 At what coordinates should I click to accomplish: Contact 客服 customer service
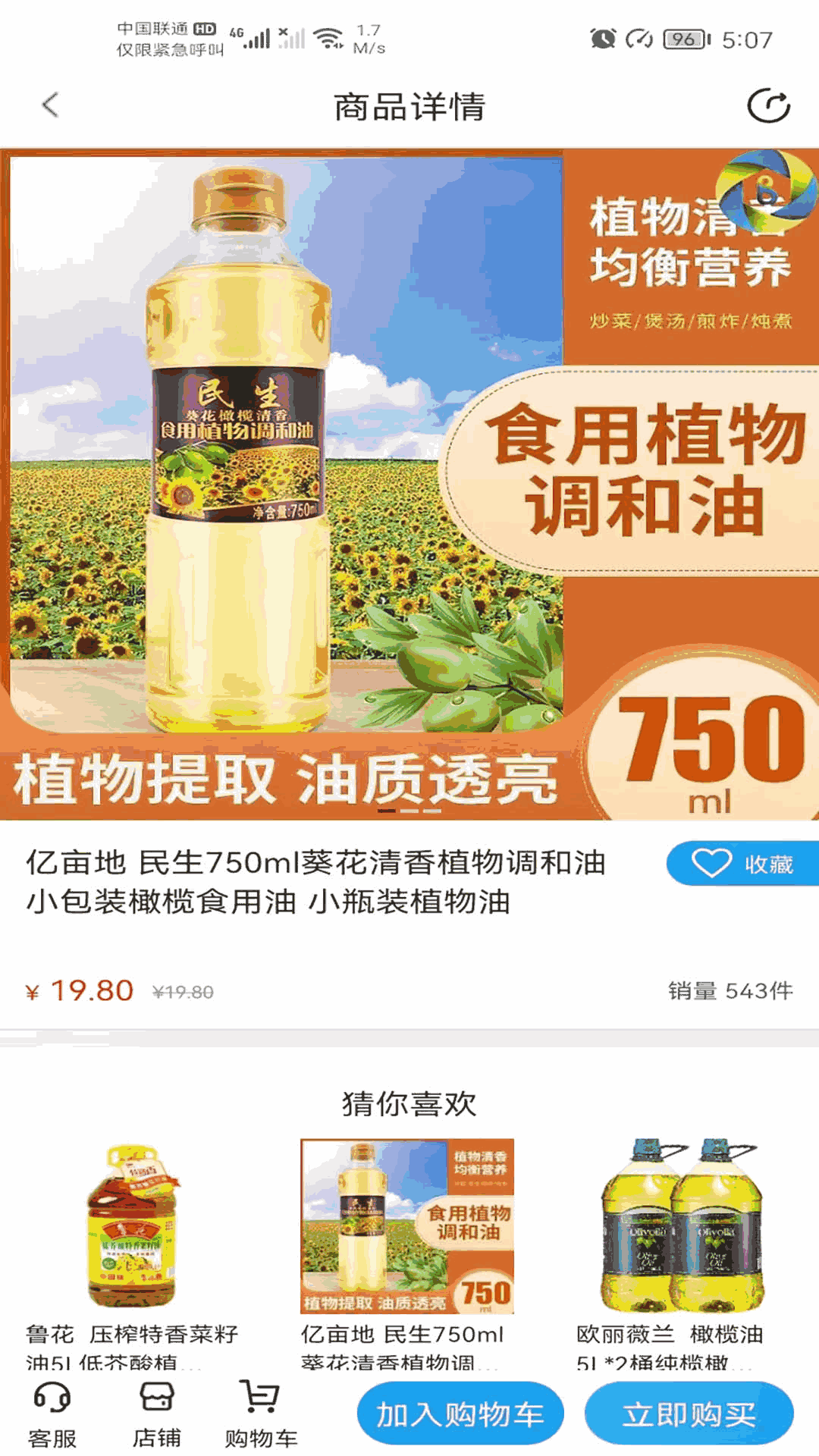pyautogui.click(x=52, y=1414)
